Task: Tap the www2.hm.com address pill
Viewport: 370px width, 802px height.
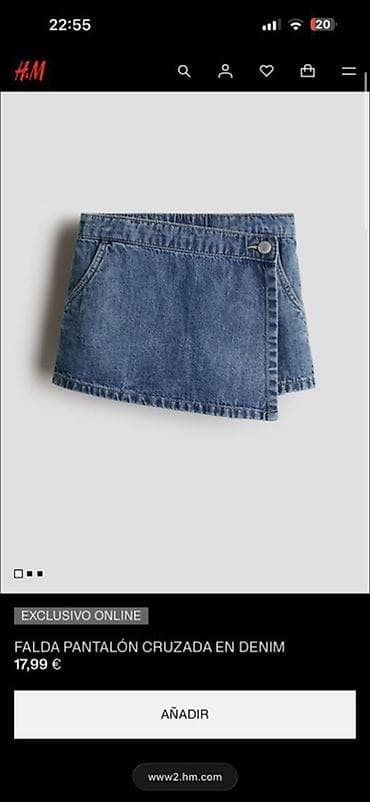Action: point(185,777)
